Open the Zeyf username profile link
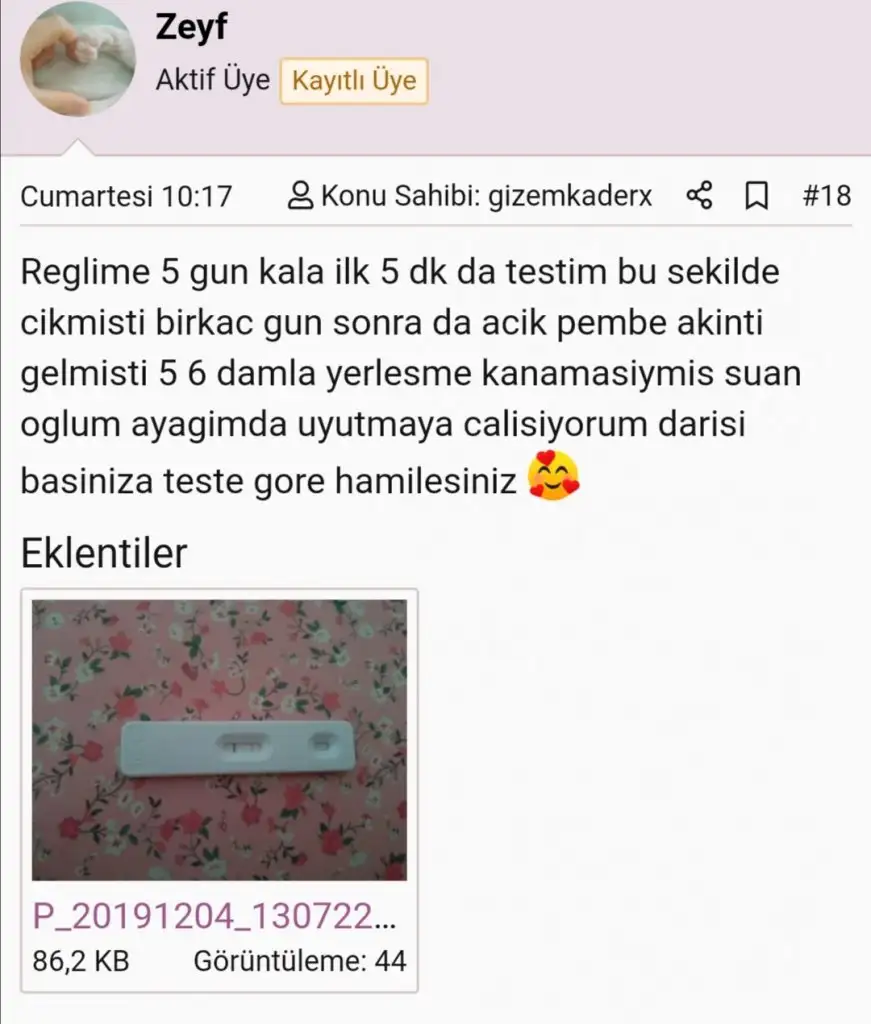The height and width of the screenshot is (1024, 871). [x=191, y=28]
